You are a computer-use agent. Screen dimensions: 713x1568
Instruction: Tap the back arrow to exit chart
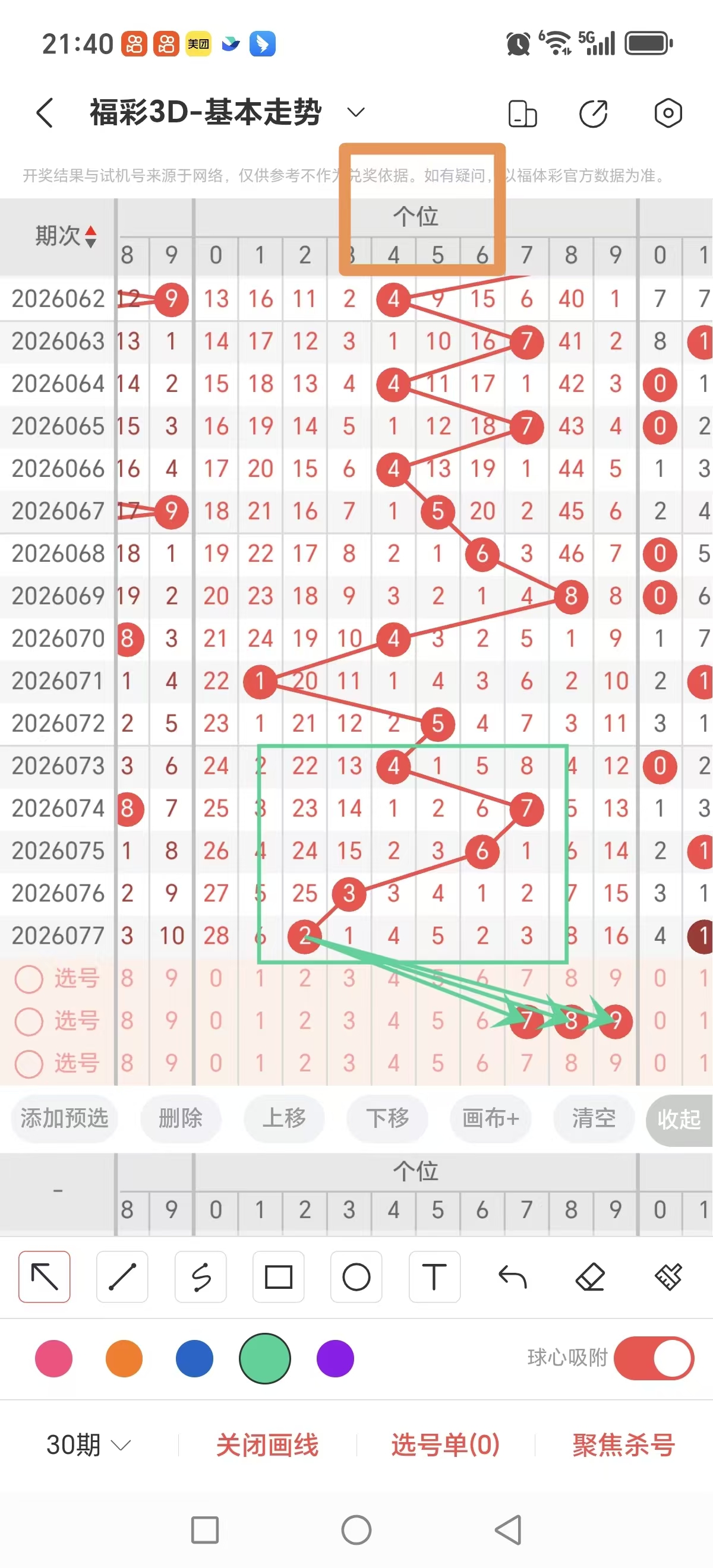(x=43, y=113)
